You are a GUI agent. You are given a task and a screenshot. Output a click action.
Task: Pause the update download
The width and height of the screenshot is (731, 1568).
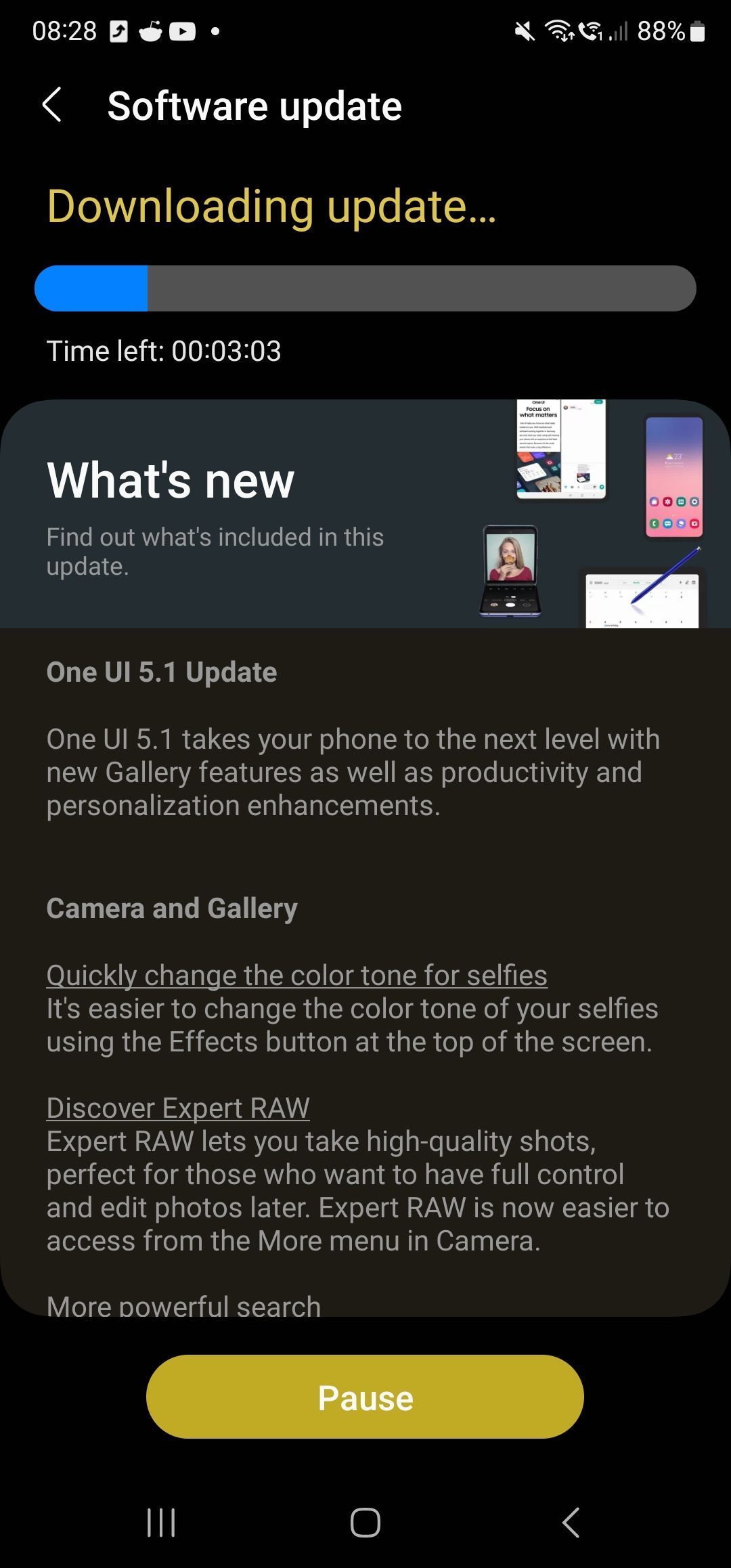point(365,1396)
